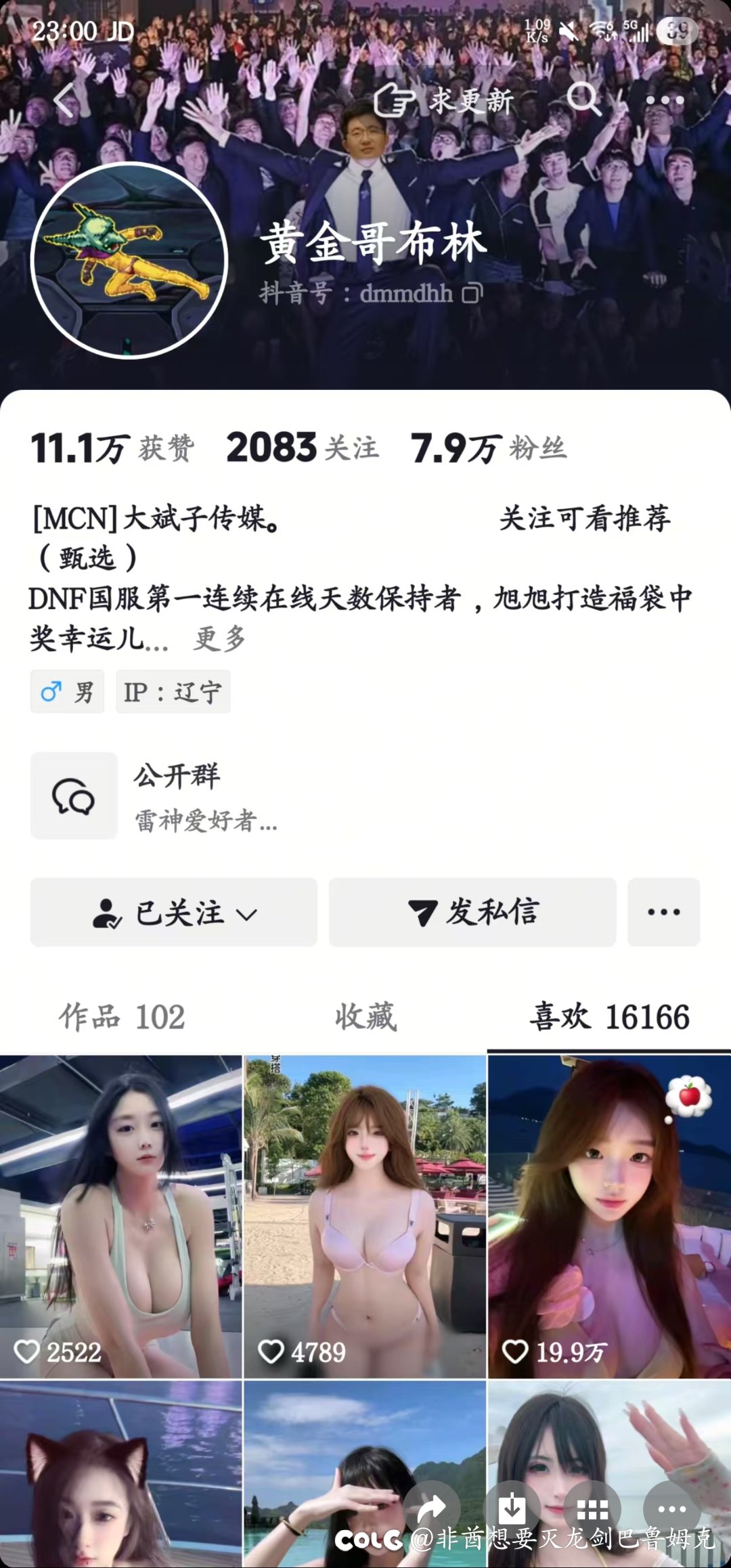This screenshot has width=731, height=1568.
Task: Switch to the 作品 102 tab
Action: [122, 1017]
